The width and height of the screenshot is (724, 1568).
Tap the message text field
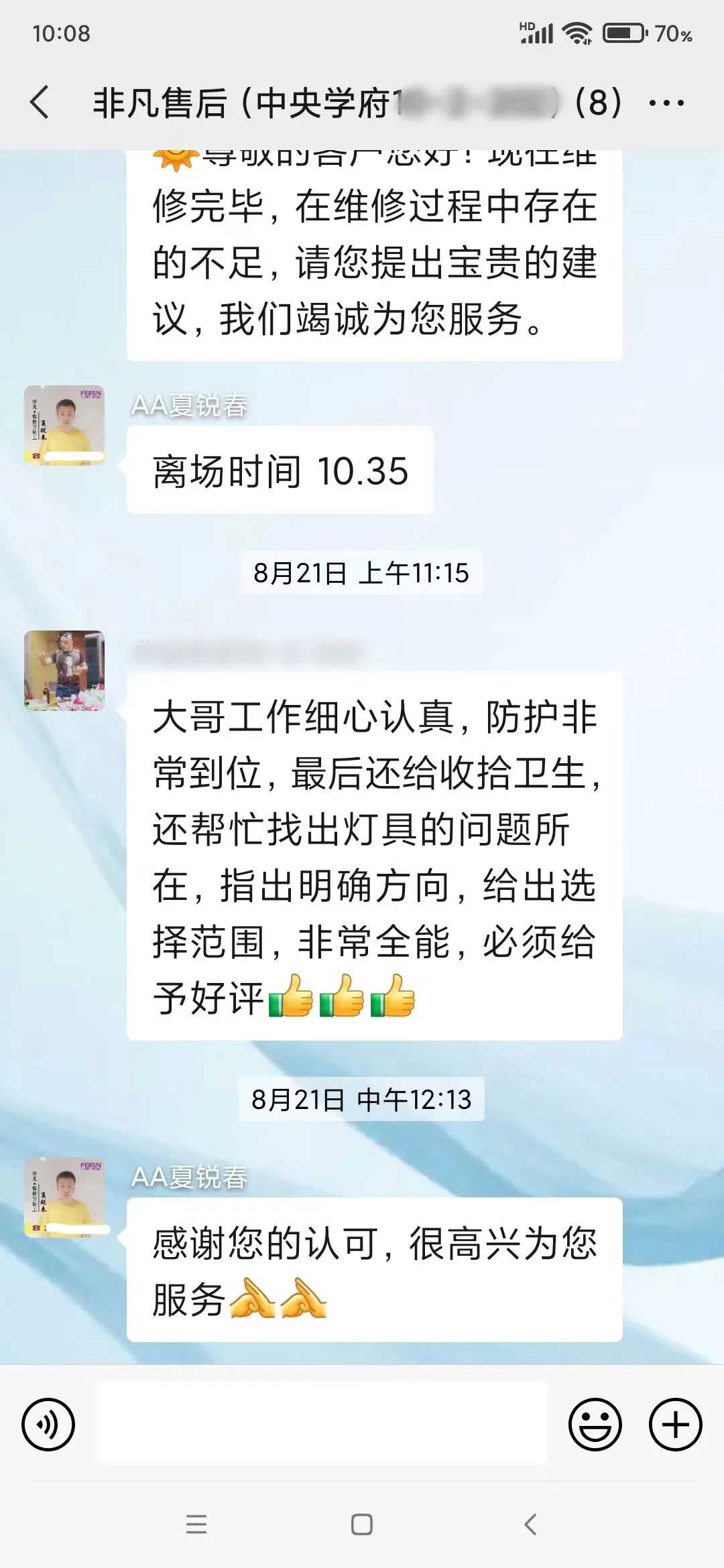(x=322, y=1423)
